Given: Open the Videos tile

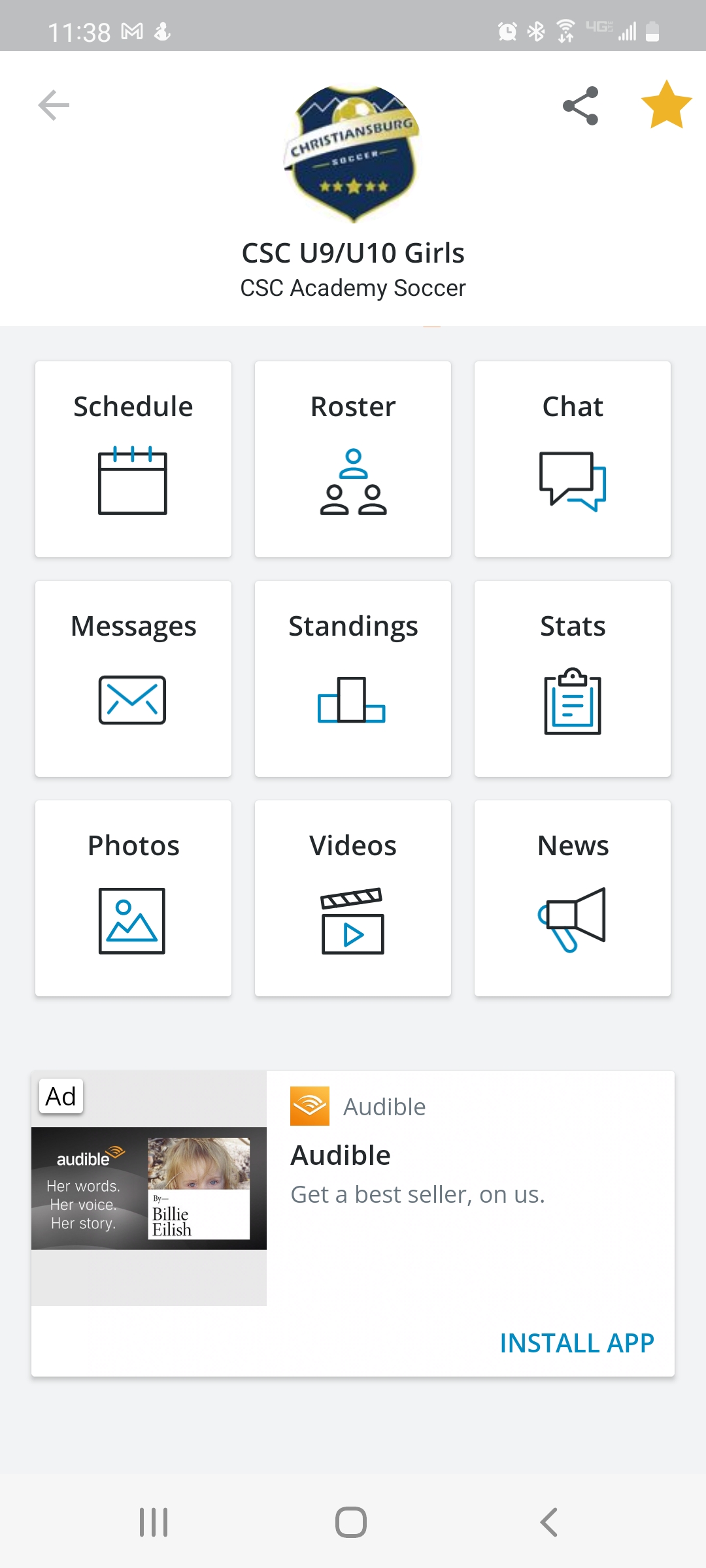Looking at the screenshot, I should (353, 898).
